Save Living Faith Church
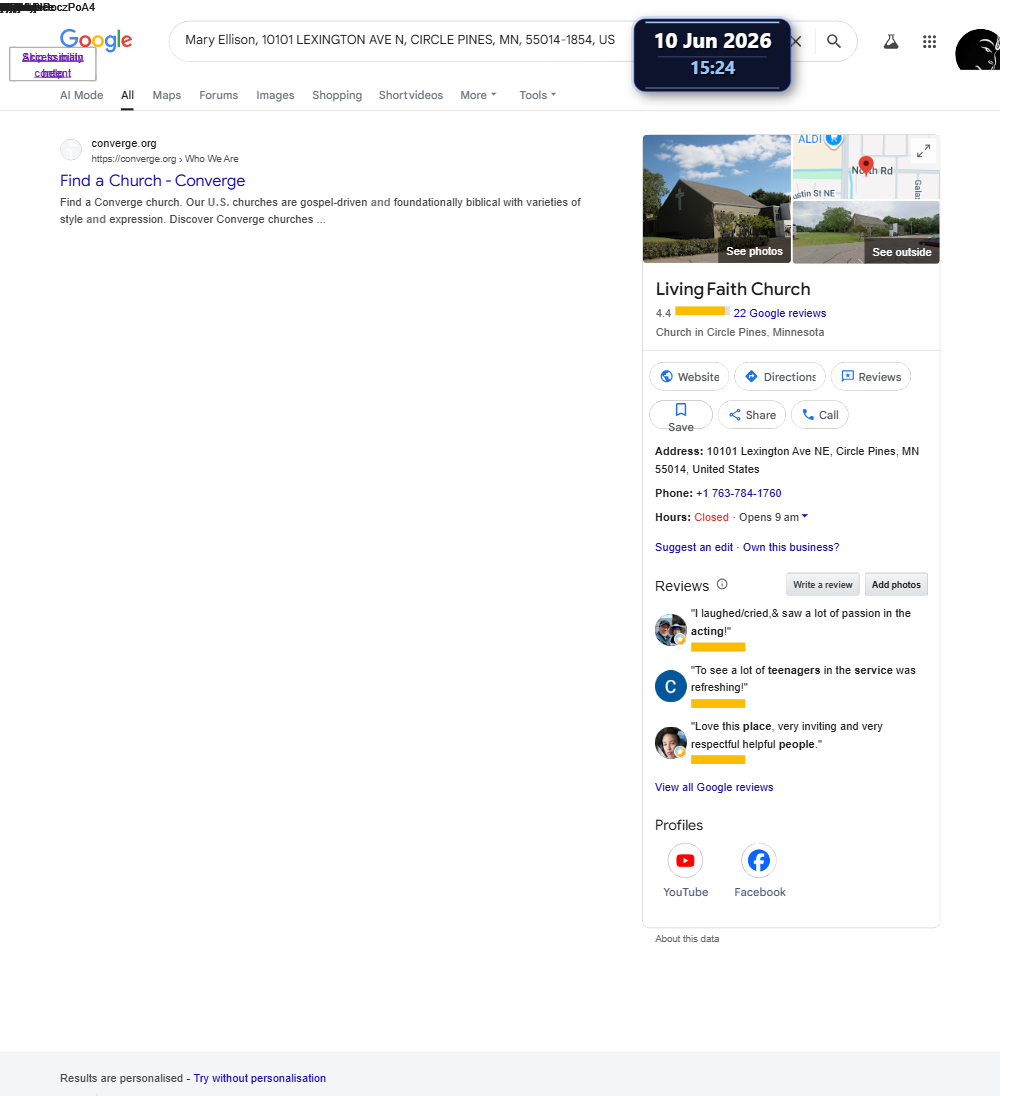Image resolution: width=1012 pixels, height=1096 pixels. click(x=681, y=416)
